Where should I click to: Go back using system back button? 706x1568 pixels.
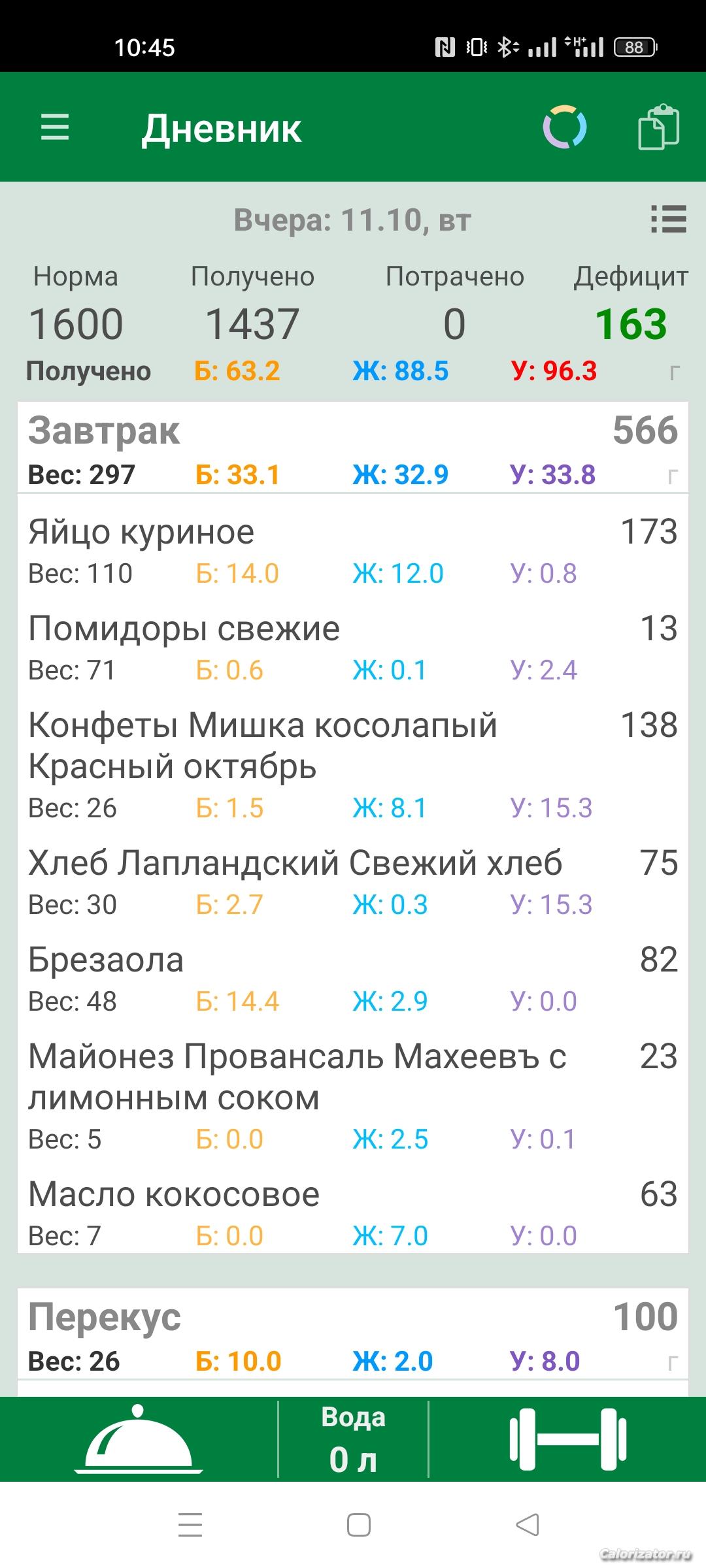[x=527, y=1525]
